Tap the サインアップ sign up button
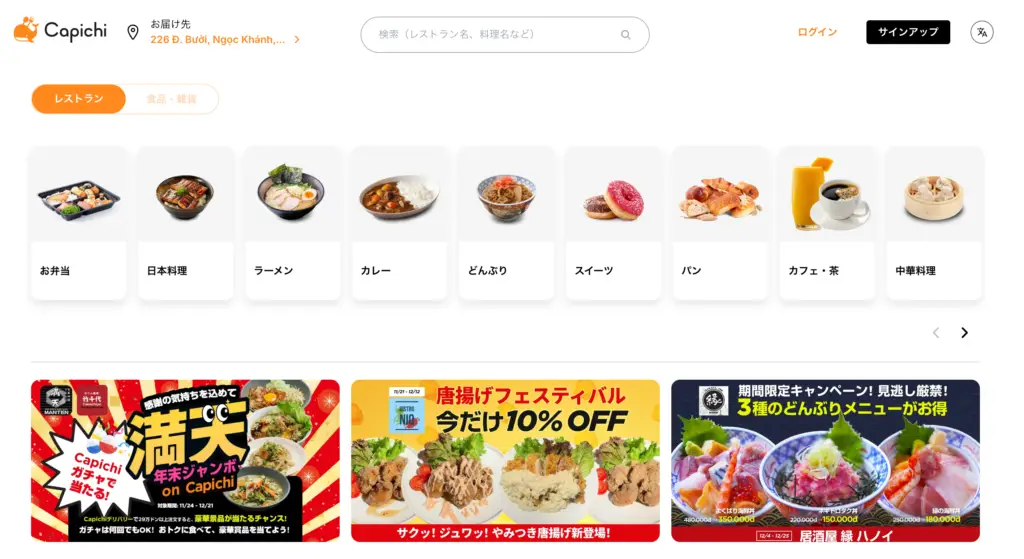1024x559 pixels. pyautogui.click(x=908, y=32)
